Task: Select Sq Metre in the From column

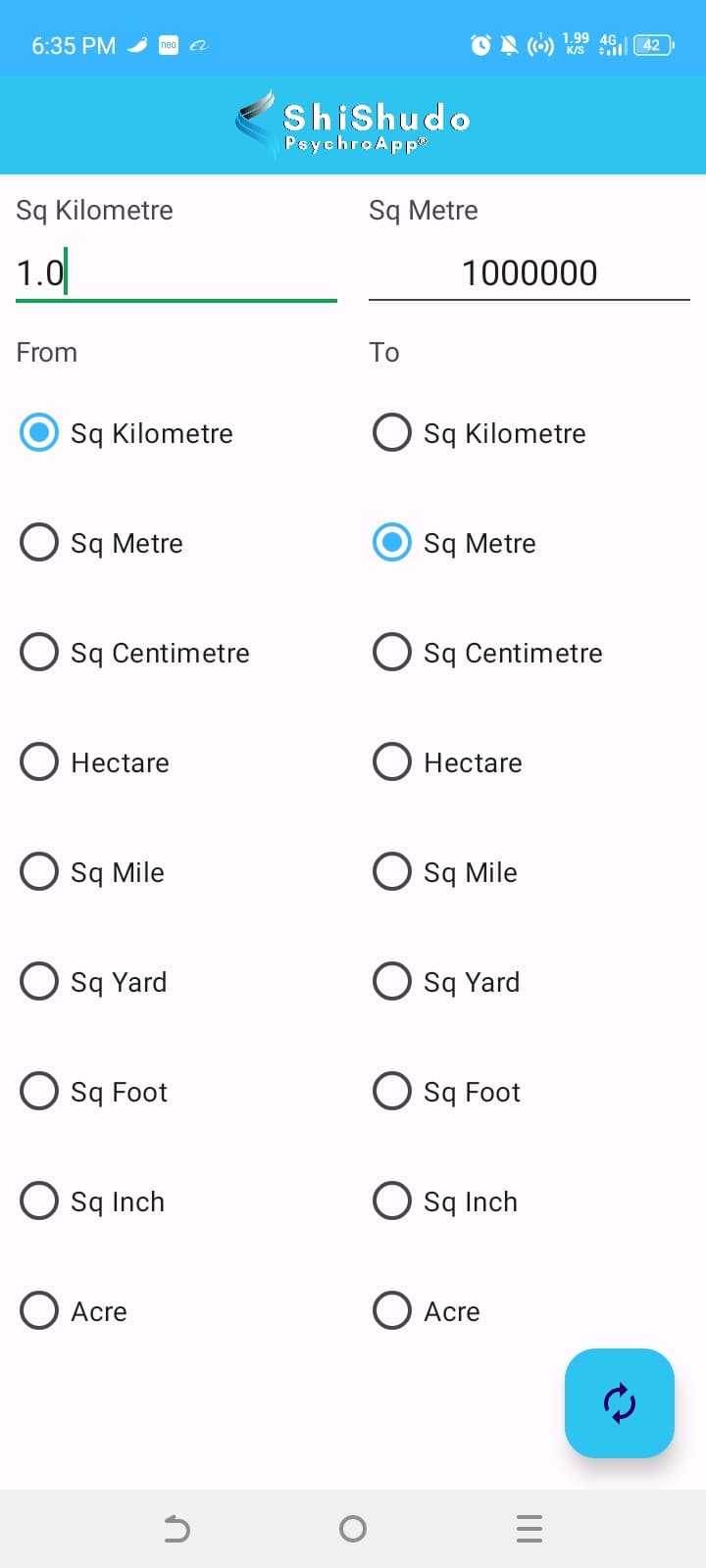Action: click(x=39, y=542)
